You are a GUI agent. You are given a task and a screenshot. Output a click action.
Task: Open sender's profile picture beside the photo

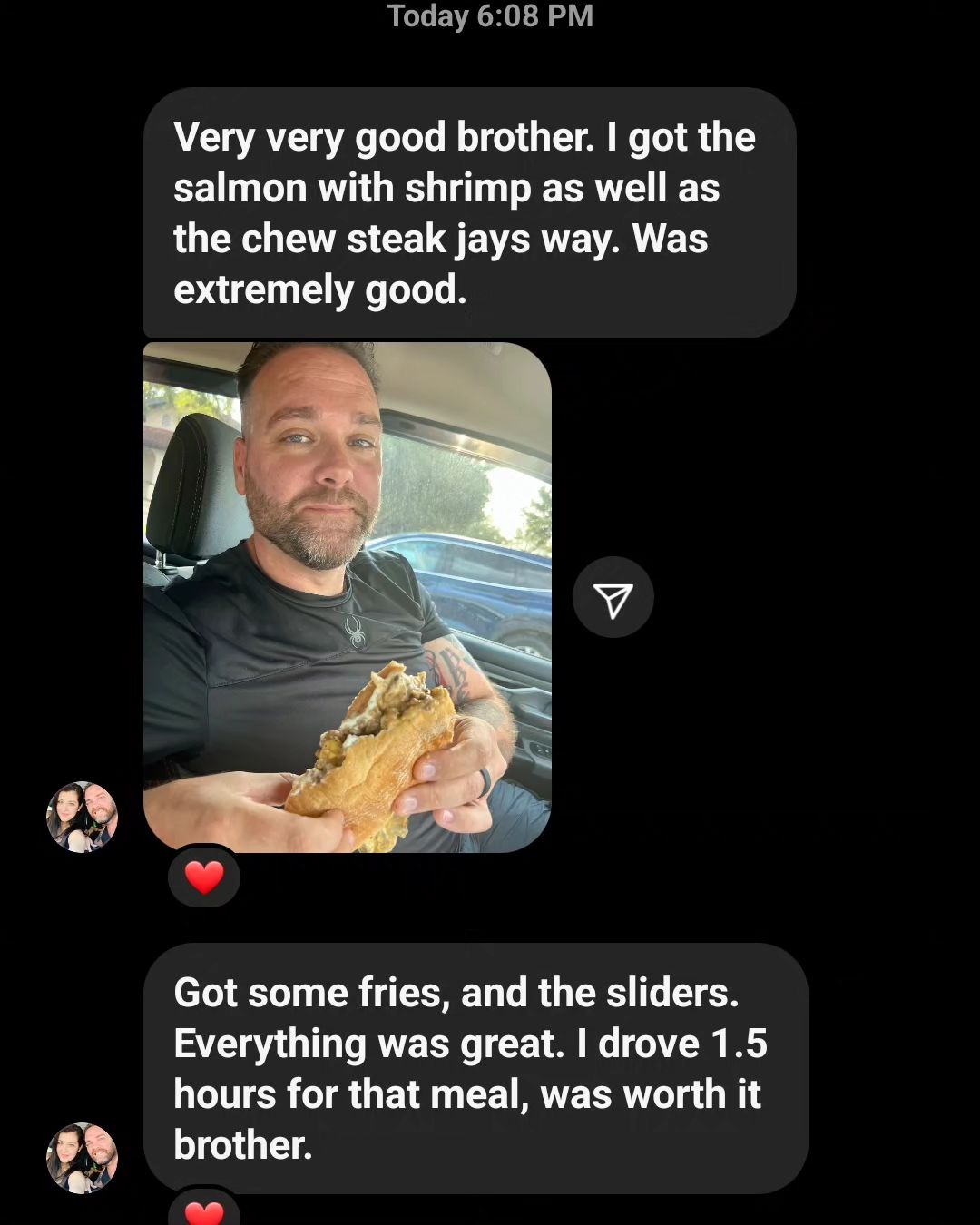pos(83,817)
